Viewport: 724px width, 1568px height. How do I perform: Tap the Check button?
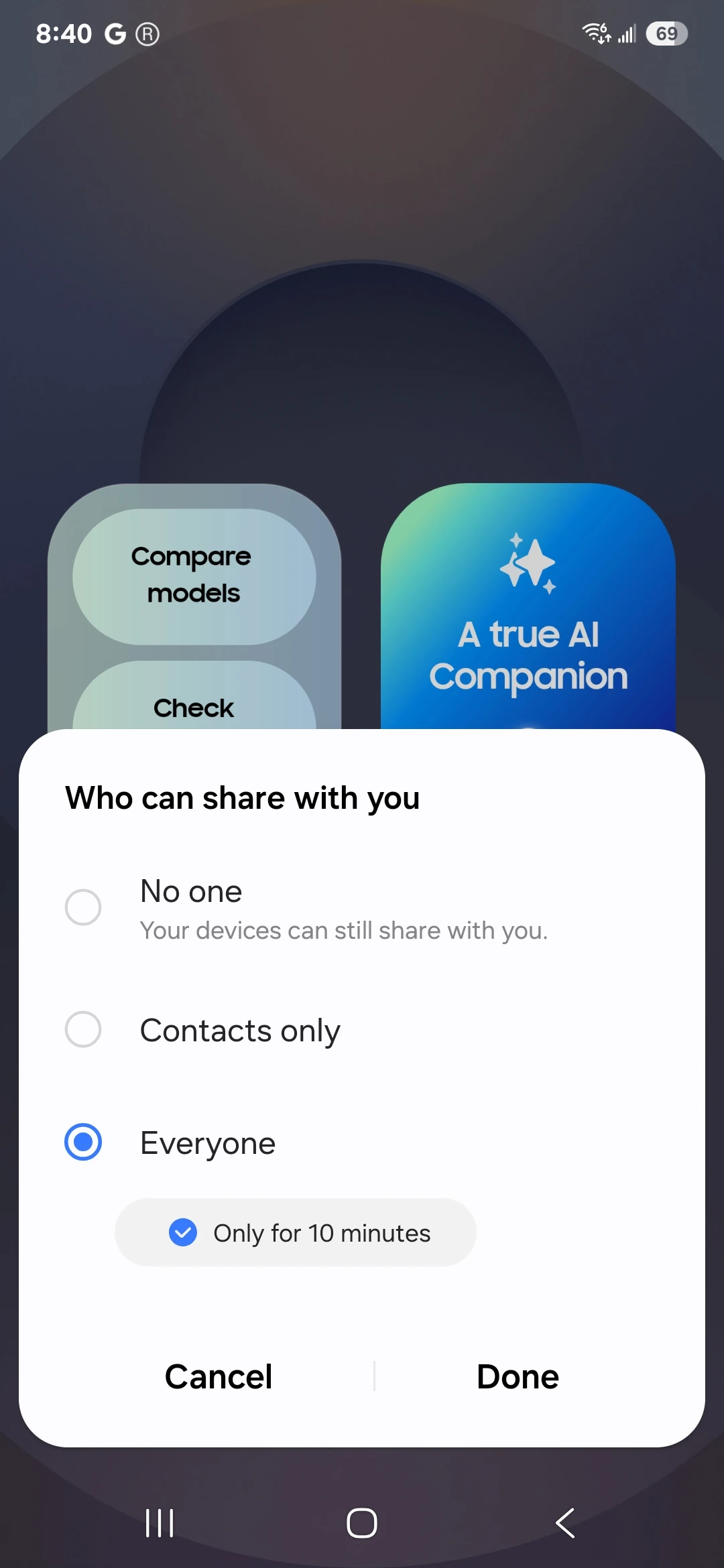pyautogui.click(x=193, y=707)
